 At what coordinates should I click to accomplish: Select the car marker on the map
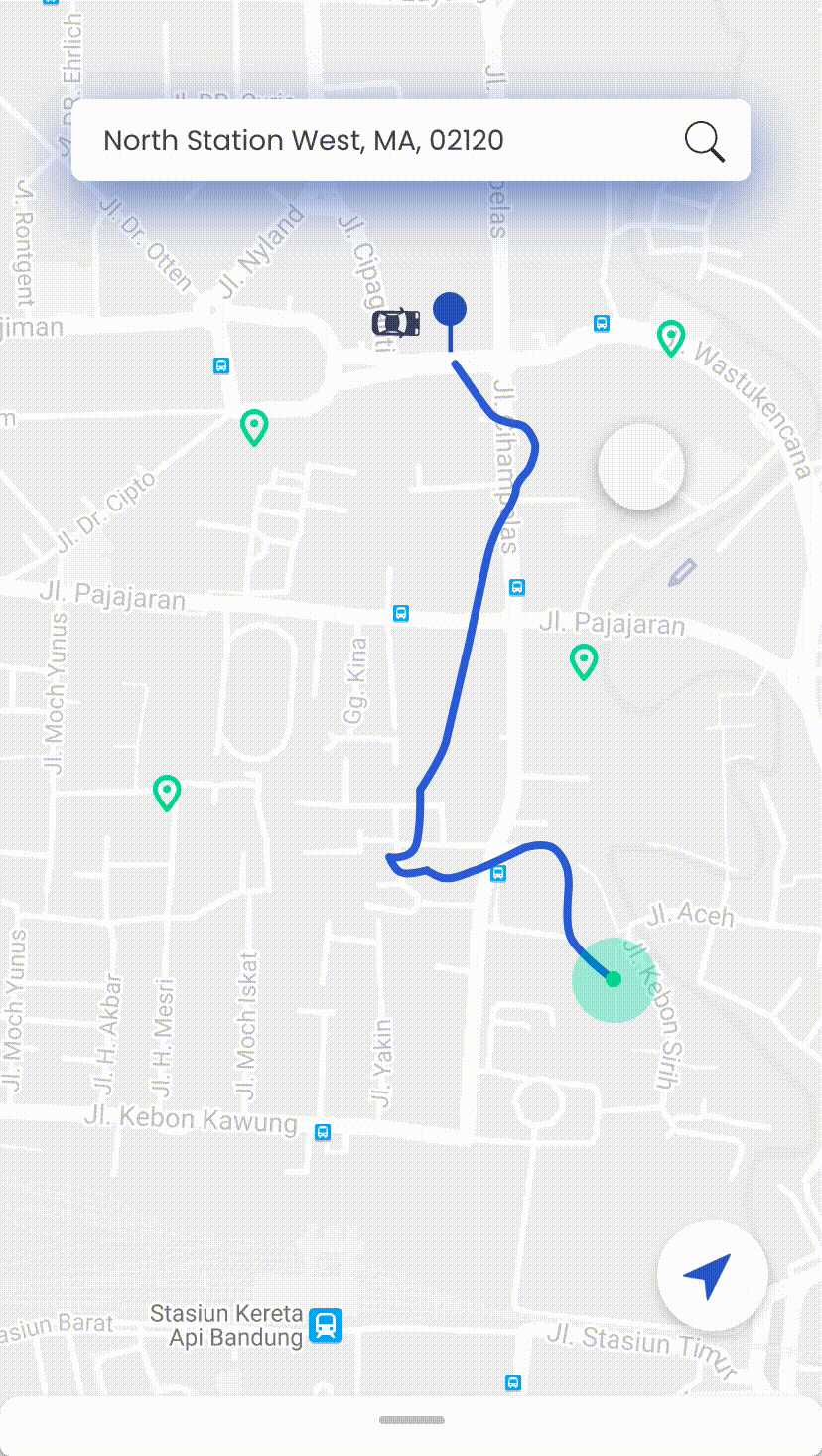396,322
